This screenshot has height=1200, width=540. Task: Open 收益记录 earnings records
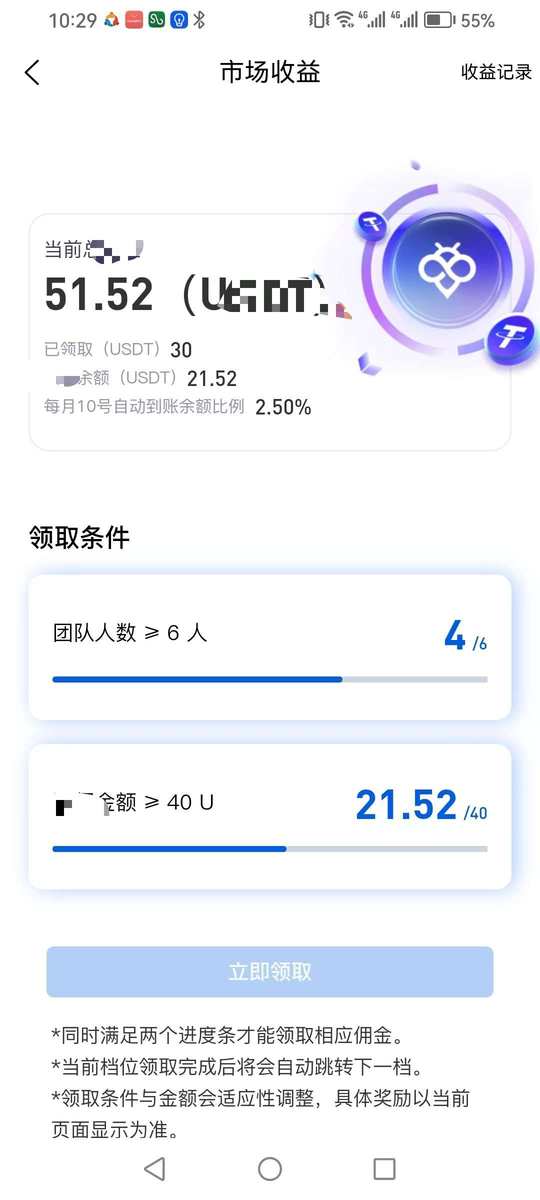click(x=496, y=72)
